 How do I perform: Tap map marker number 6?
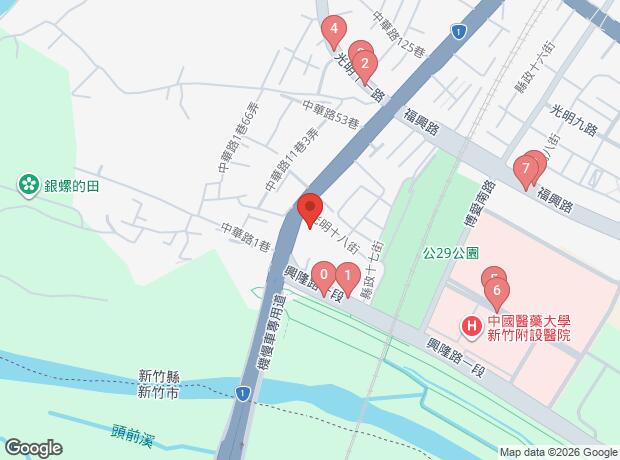click(x=497, y=292)
